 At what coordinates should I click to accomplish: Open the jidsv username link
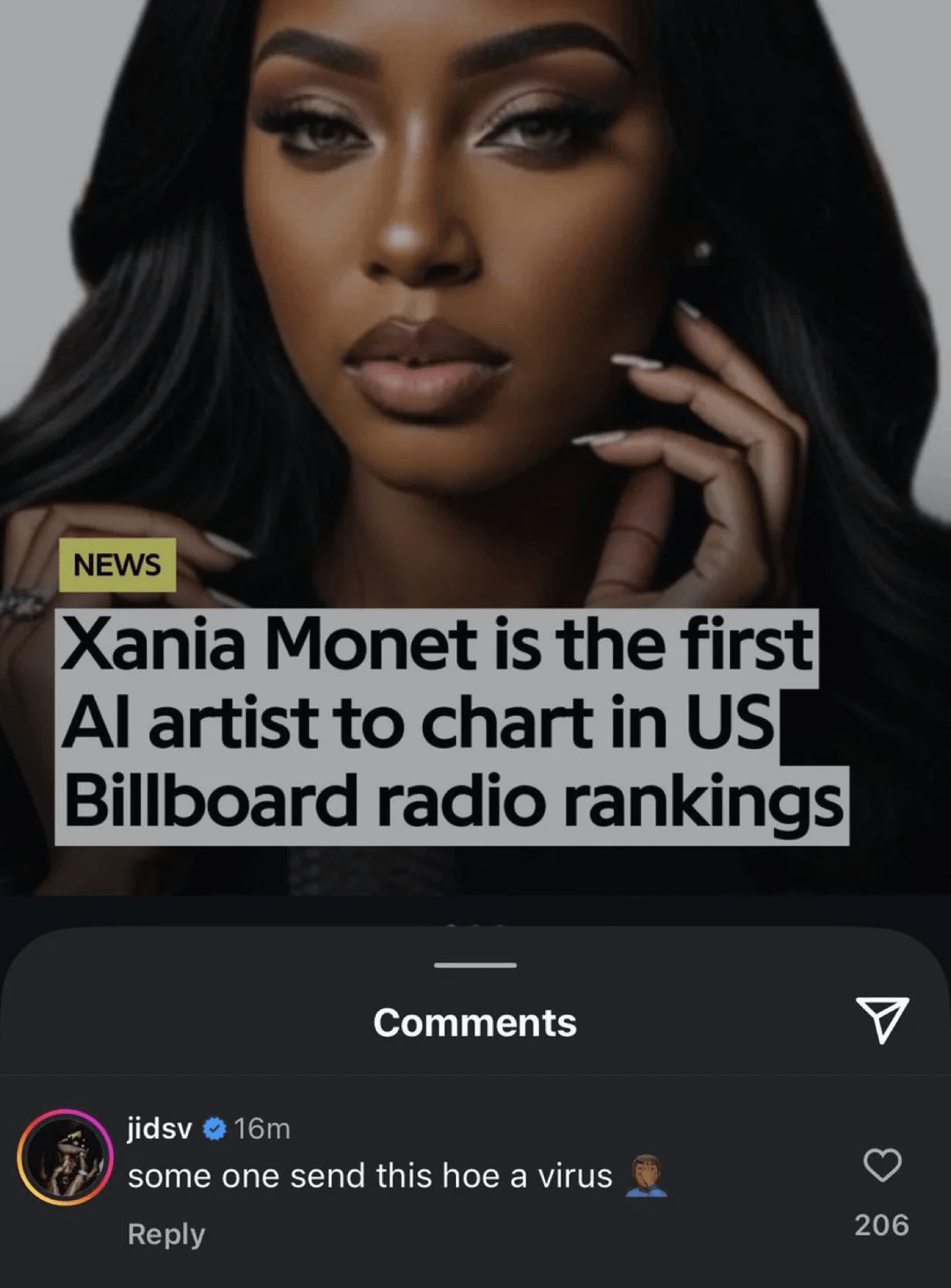159,1128
